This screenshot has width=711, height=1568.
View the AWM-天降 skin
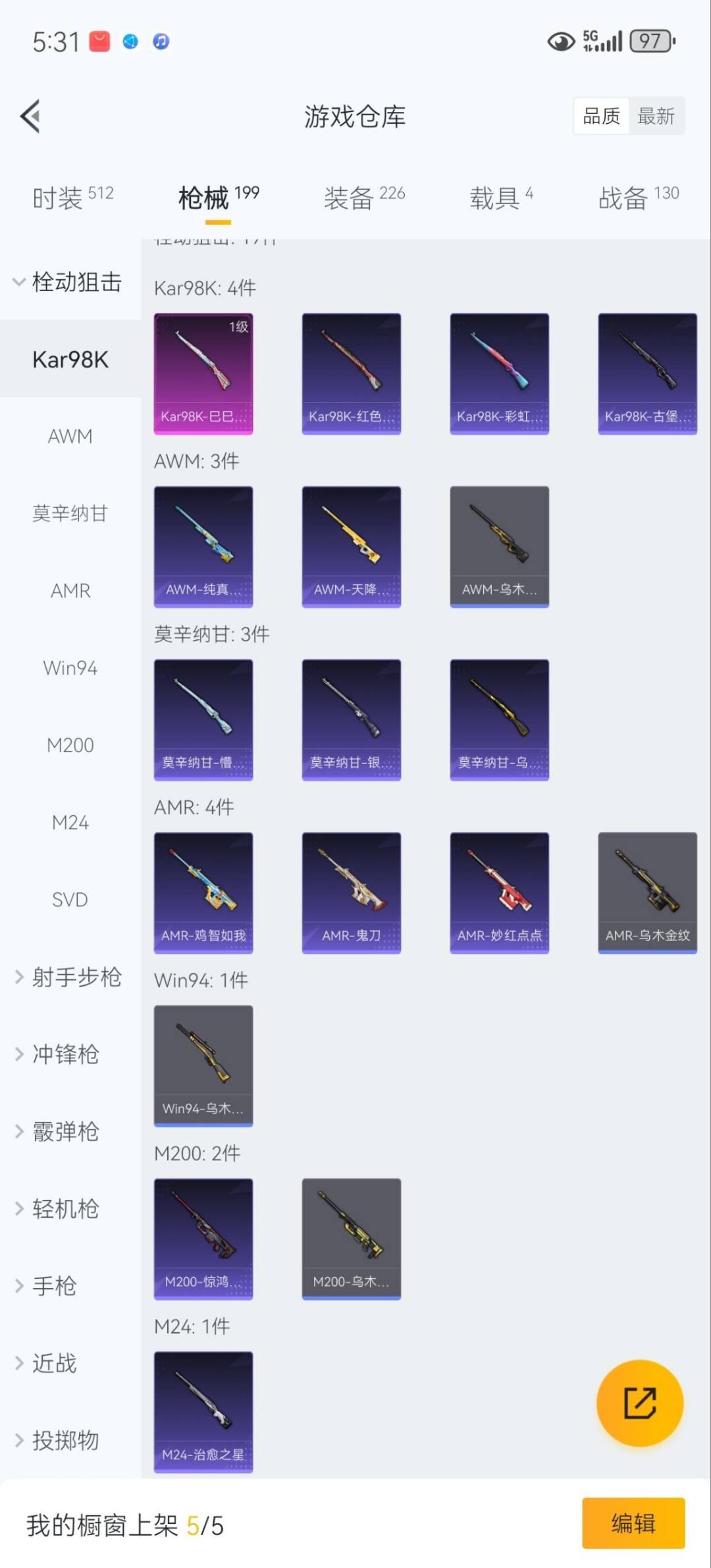click(351, 545)
